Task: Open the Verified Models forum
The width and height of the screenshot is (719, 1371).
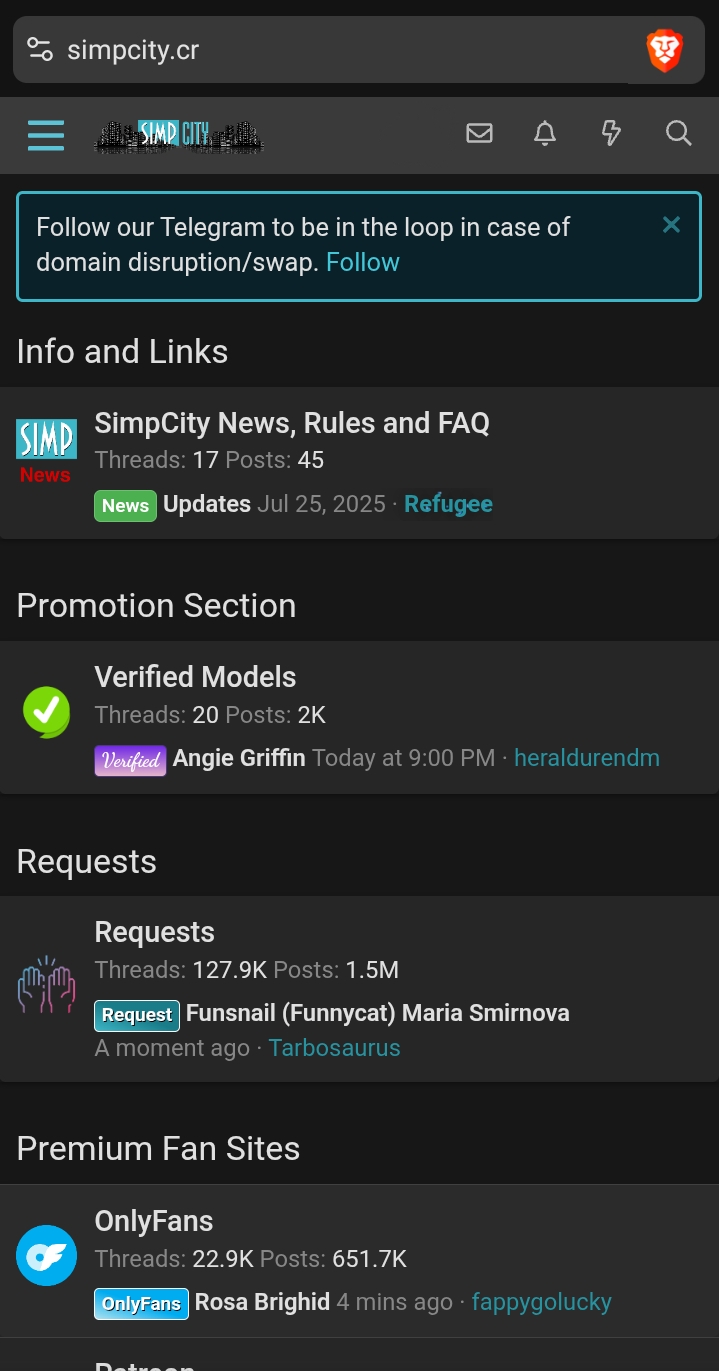Action: click(195, 677)
